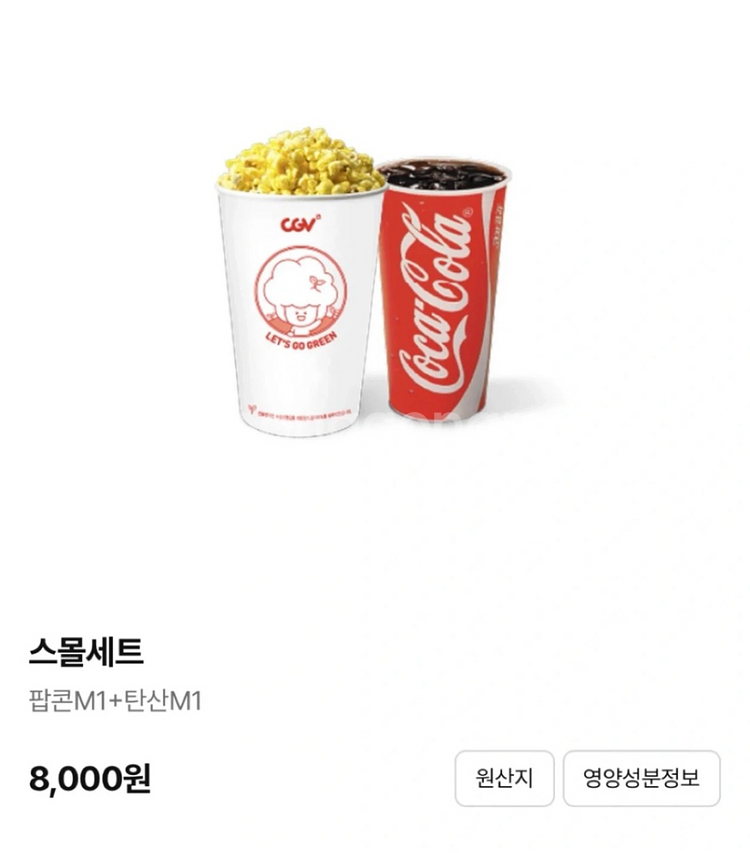View 영양성분정보 nutrition information
The width and height of the screenshot is (750, 853).
click(641, 778)
